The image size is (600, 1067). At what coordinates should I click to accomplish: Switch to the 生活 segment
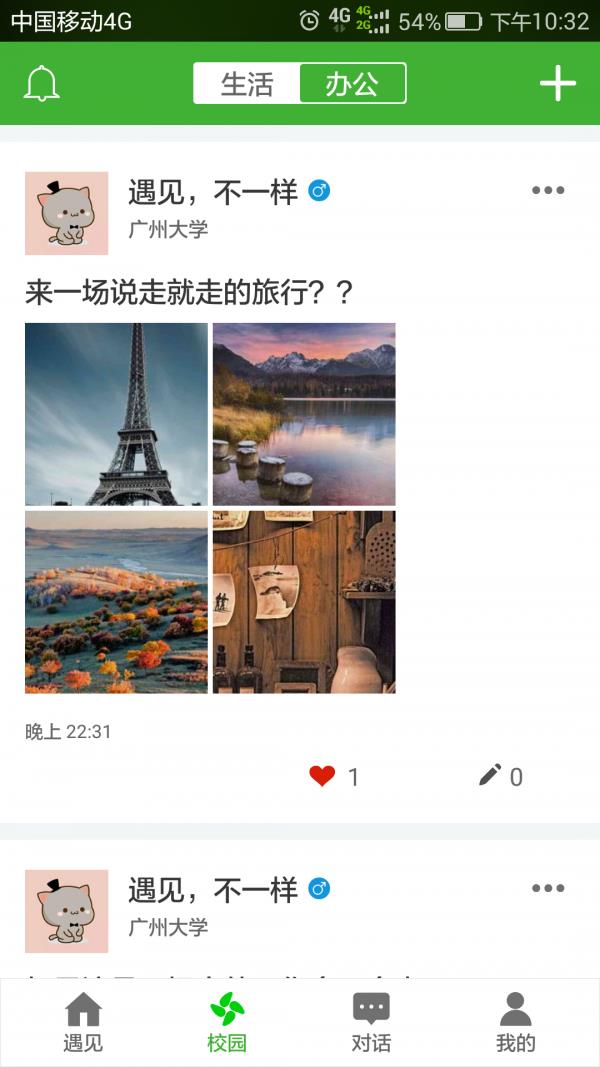click(247, 84)
